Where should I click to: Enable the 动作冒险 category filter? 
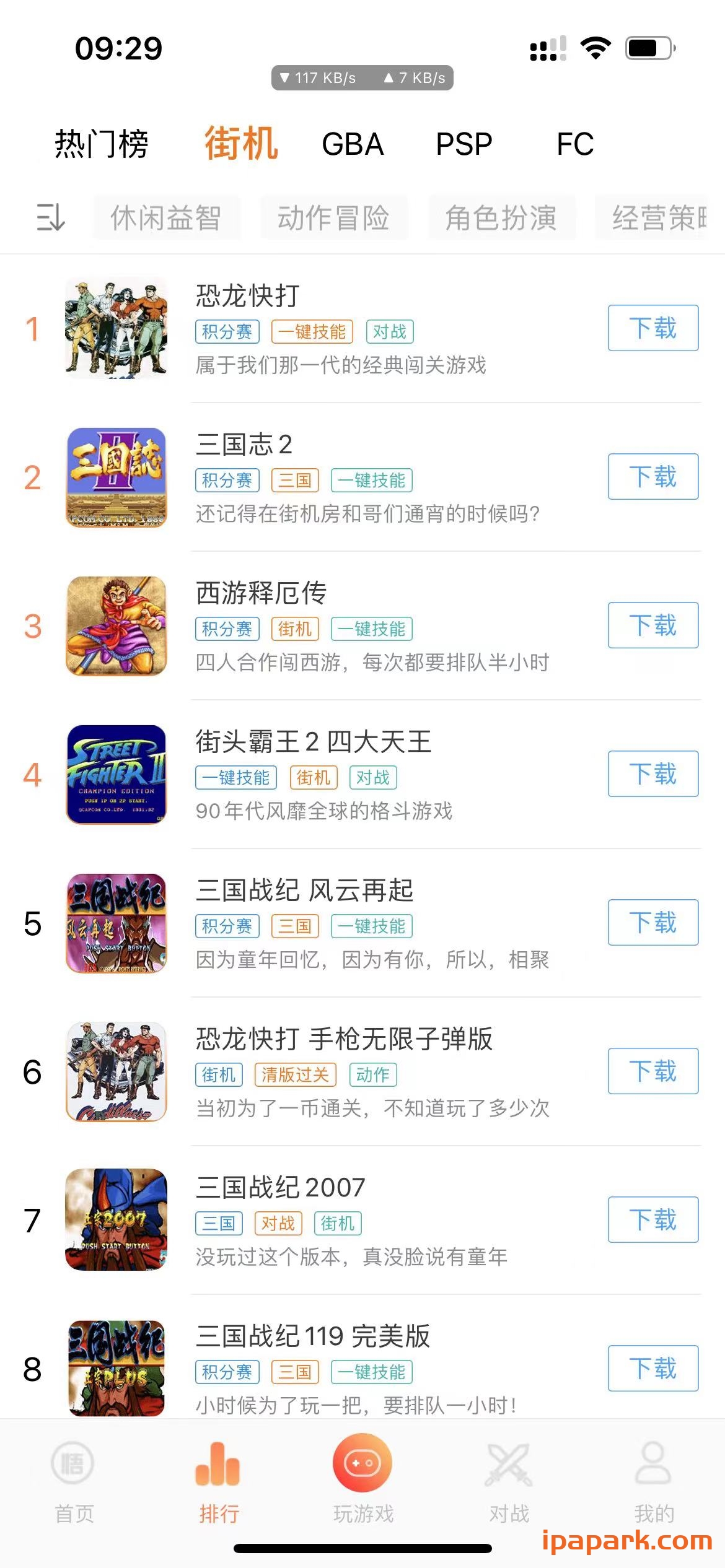pyautogui.click(x=335, y=218)
